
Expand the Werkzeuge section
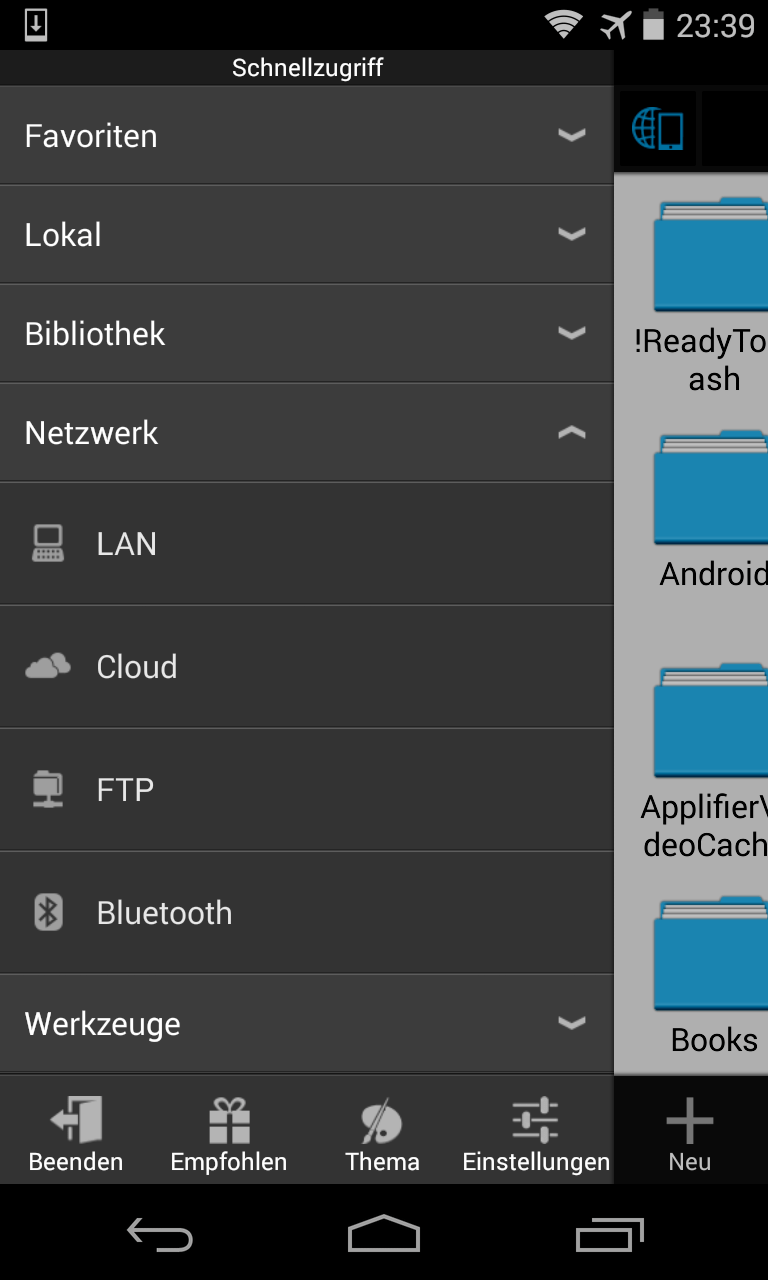click(x=305, y=1023)
